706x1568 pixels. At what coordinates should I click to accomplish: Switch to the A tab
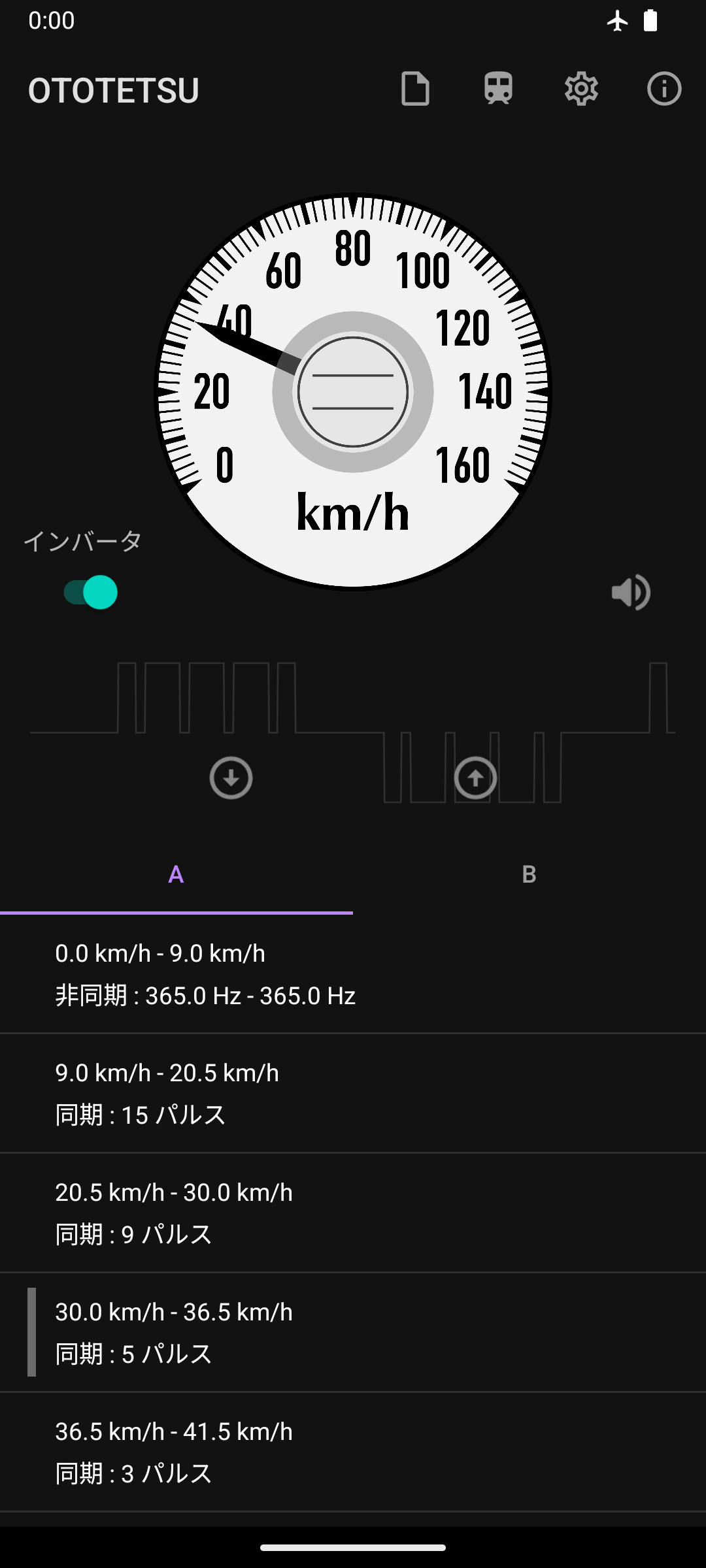pos(176,874)
